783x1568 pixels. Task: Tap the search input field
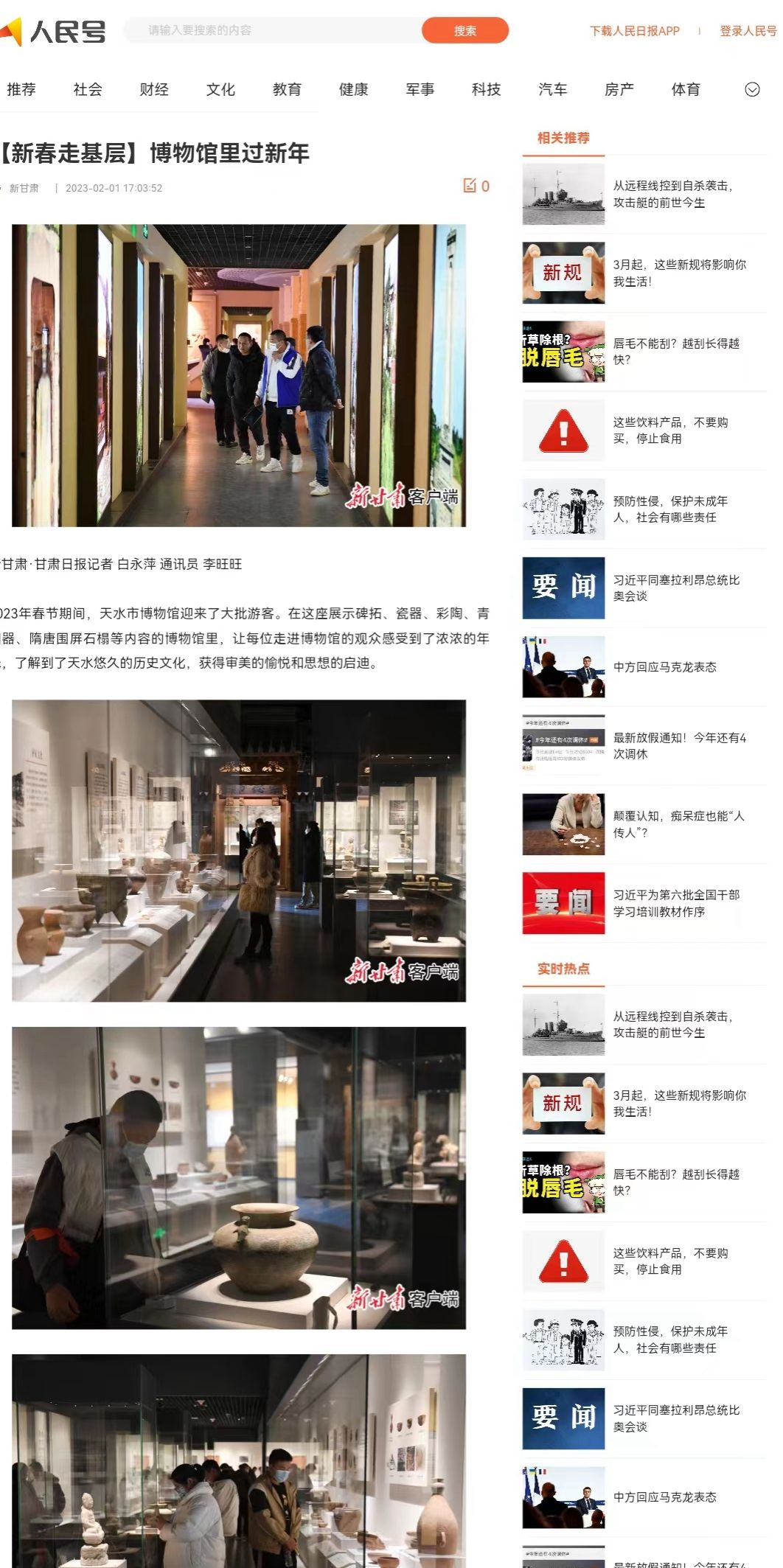point(273,30)
